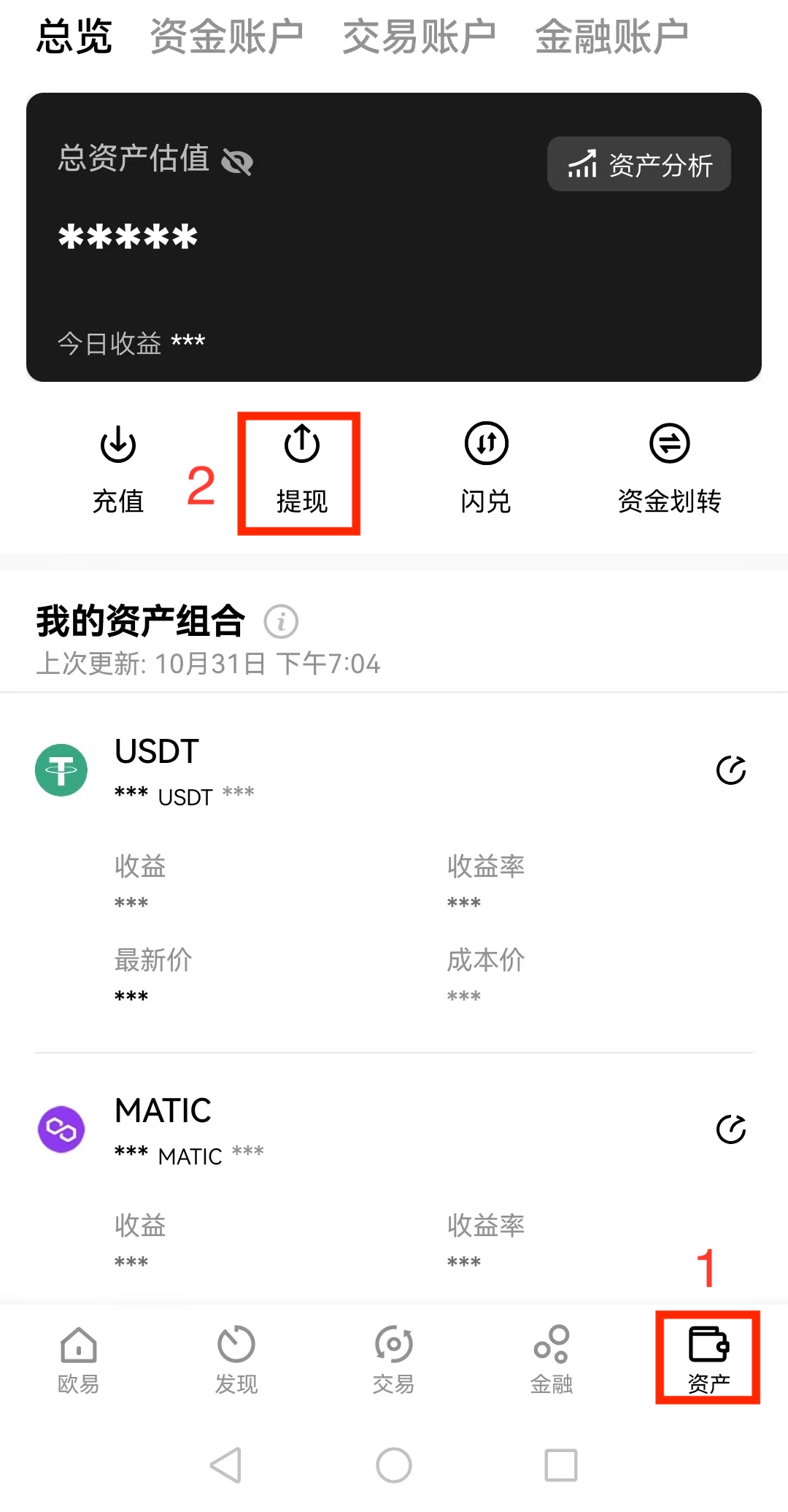This screenshot has height=1512, width=788.
Task: Tap the share icon beside MATIC
Action: tap(730, 1129)
